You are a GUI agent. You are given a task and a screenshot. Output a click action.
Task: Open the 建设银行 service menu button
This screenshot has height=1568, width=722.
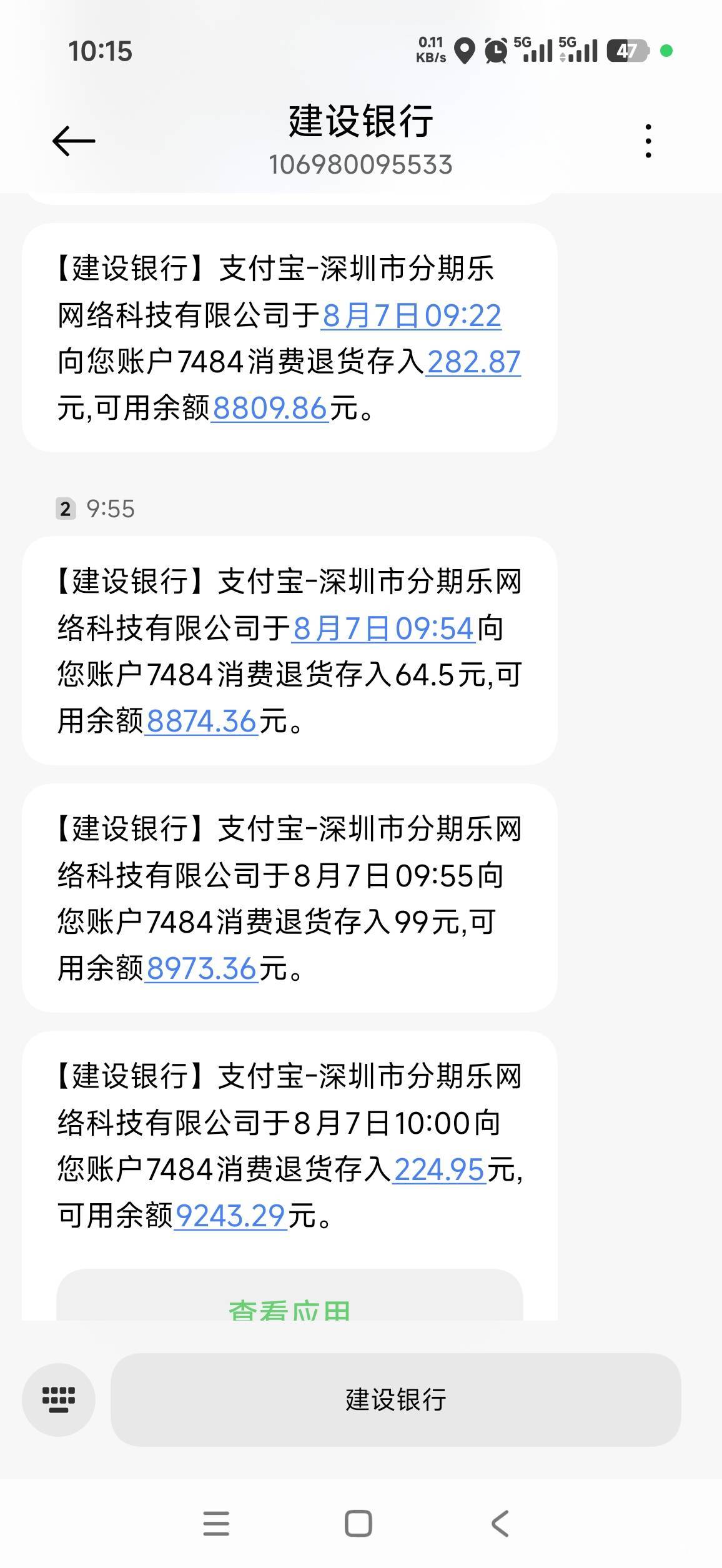396,1400
